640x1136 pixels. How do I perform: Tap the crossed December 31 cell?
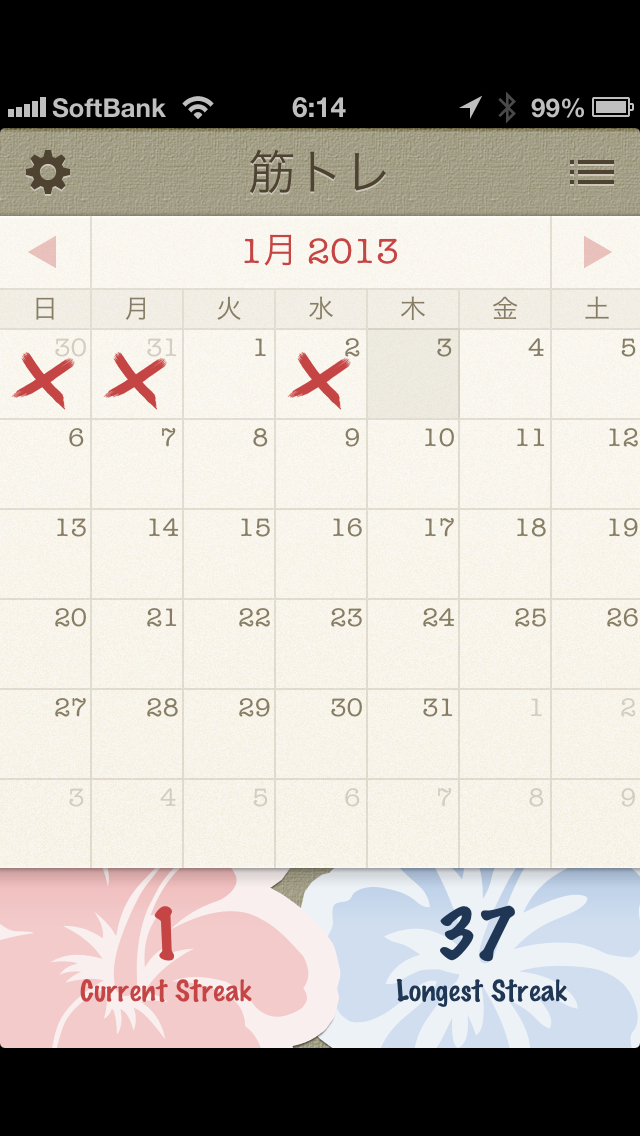(137, 375)
